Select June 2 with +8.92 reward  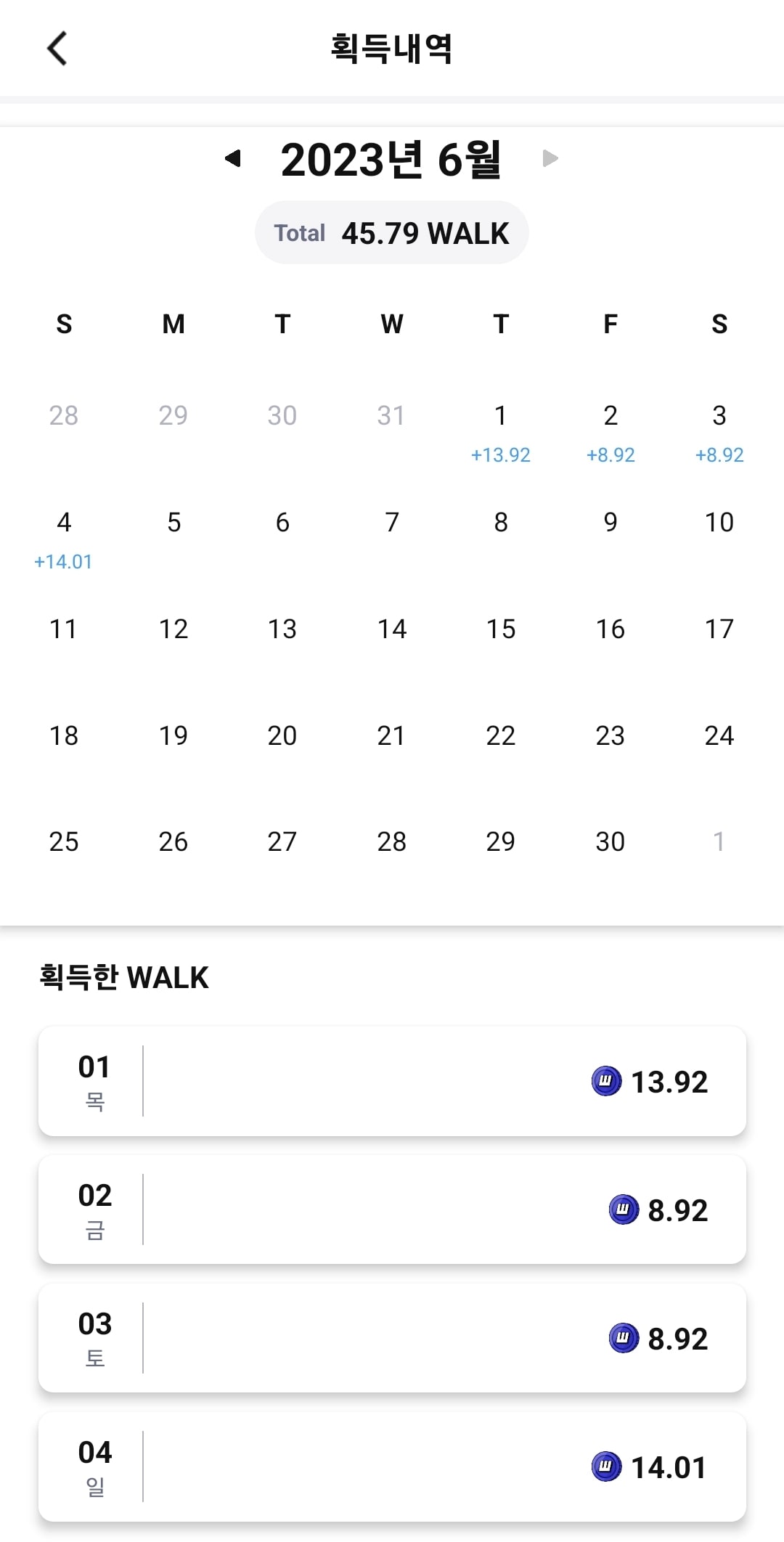[x=610, y=428]
